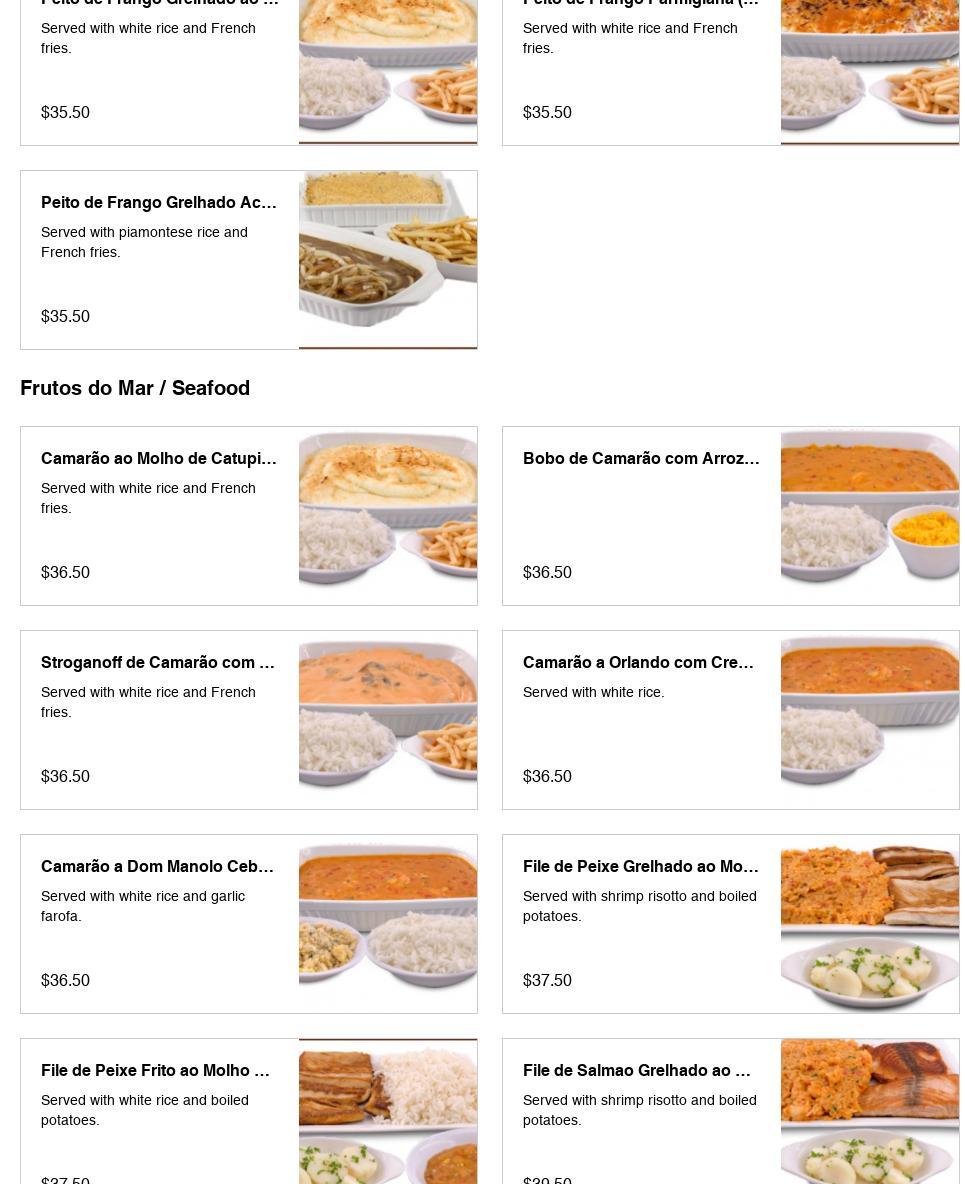The image size is (965, 1184).
Task: Select Camarão ao Molho de Catupiry item
Action: pos(160,459)
